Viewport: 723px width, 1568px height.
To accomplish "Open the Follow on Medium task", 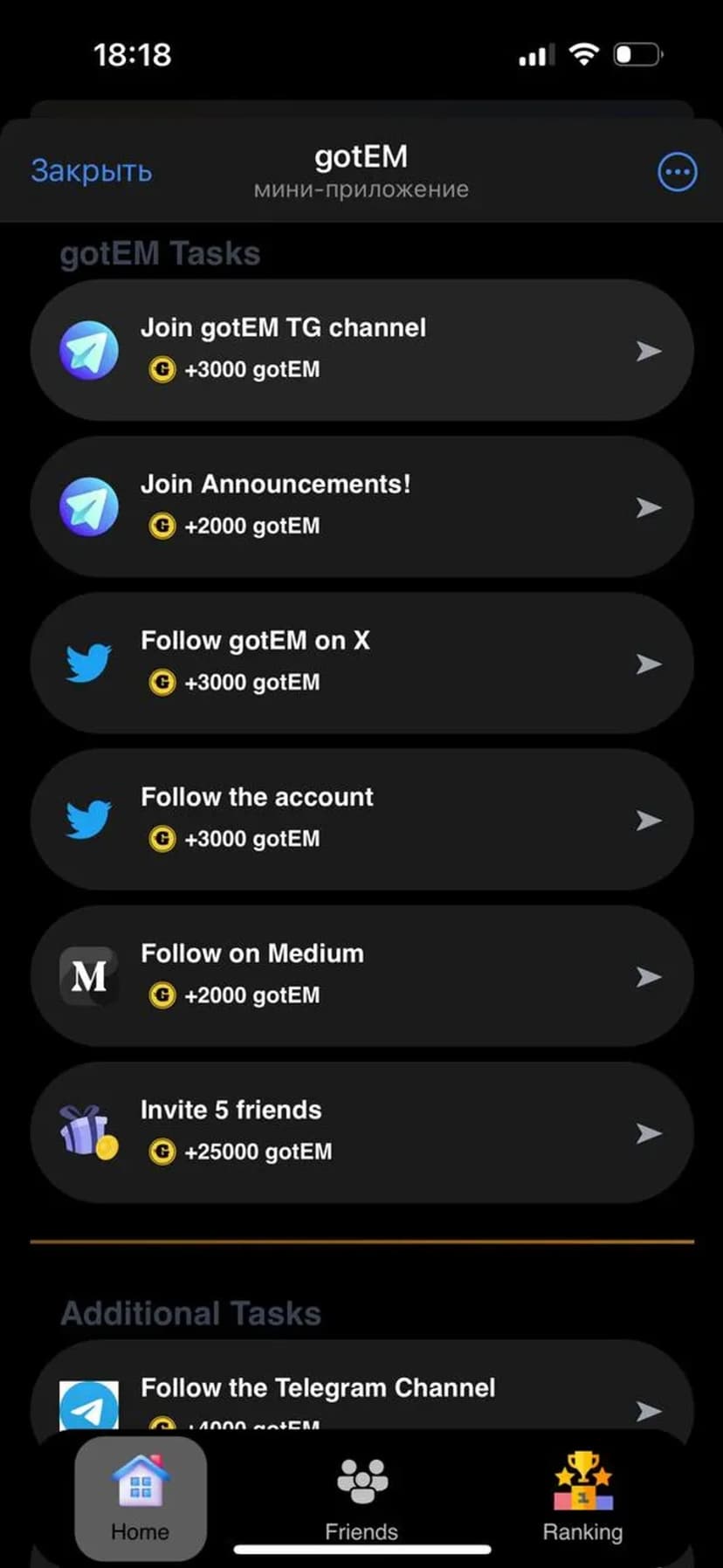I will click(361, 975).
